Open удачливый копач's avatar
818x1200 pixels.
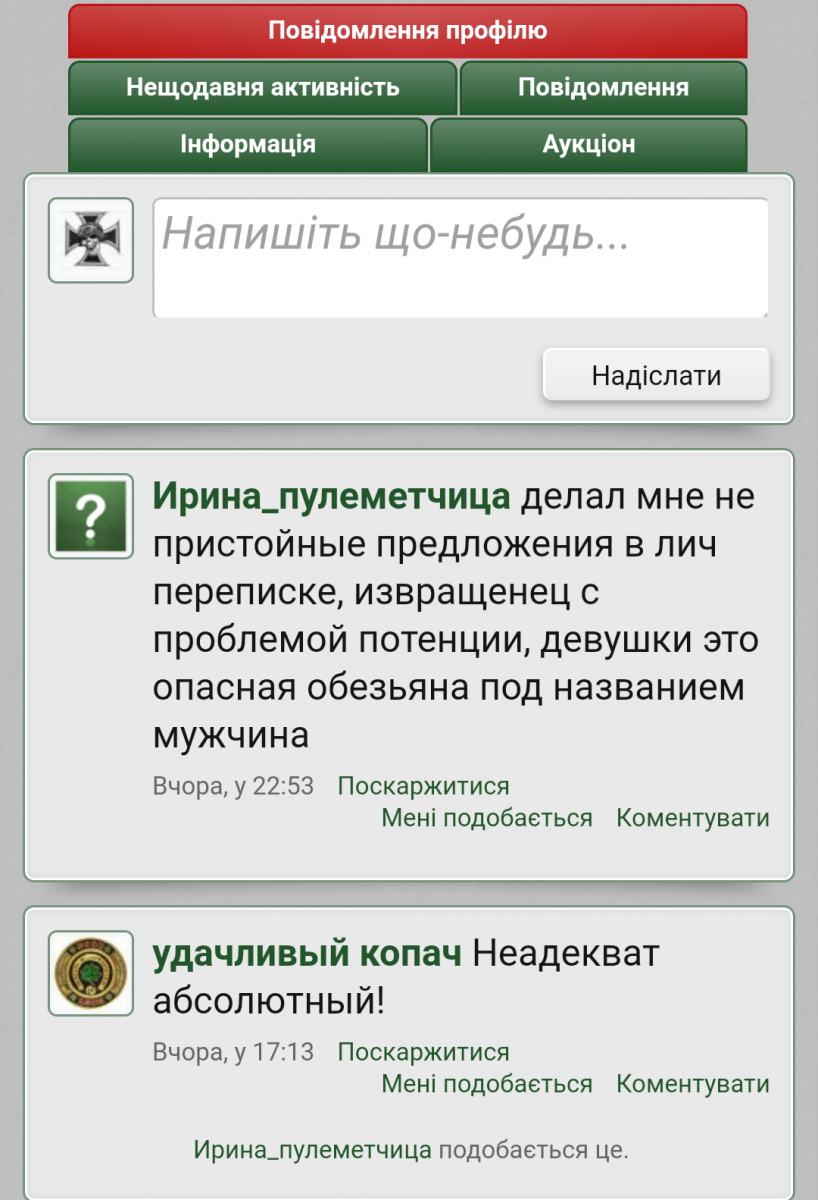[91, 973]
